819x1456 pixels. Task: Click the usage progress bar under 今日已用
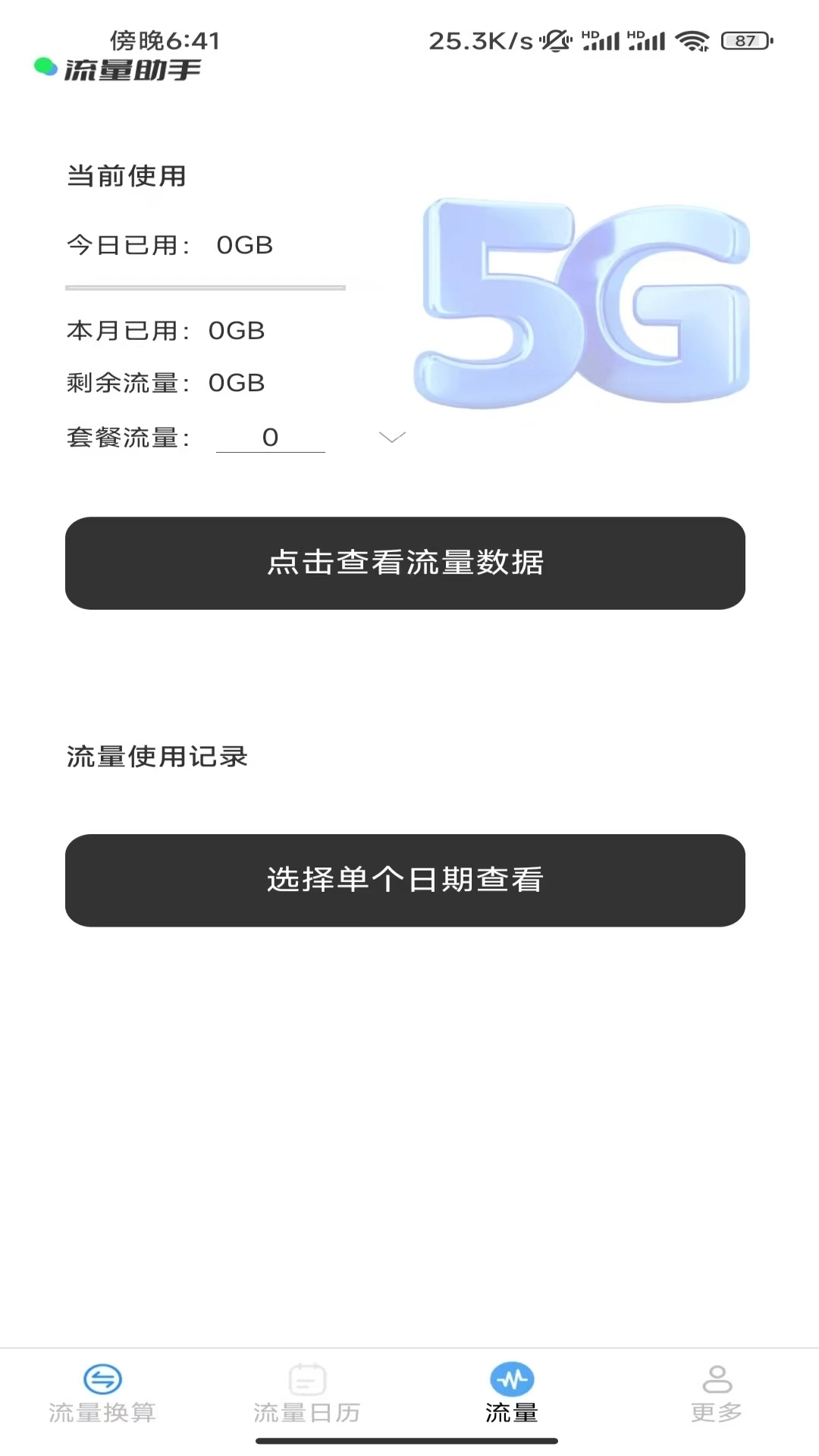(x=206, y=288)
